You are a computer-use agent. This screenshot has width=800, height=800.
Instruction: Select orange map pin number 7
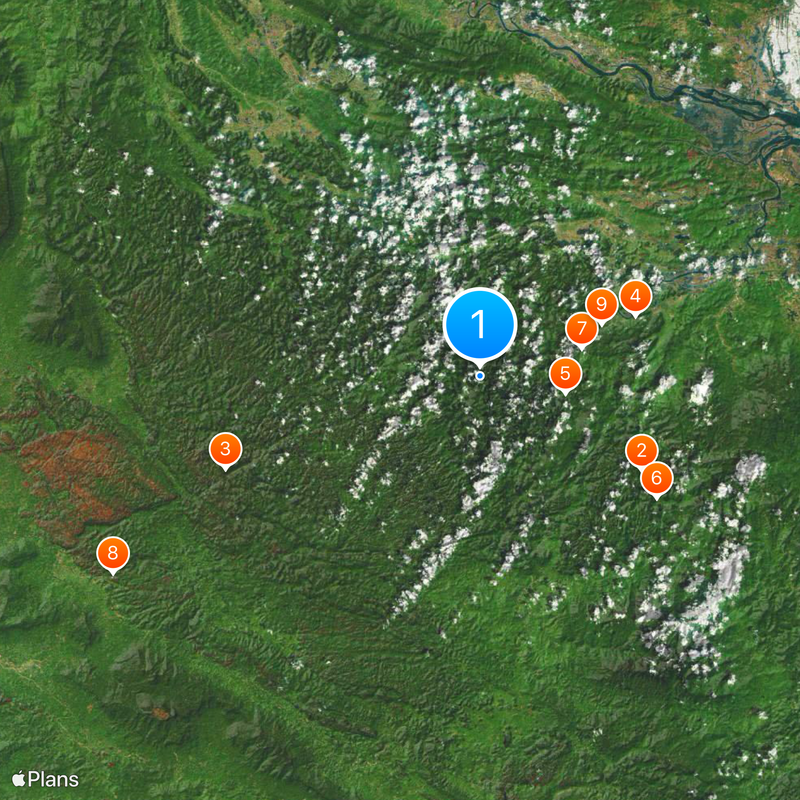[x=580, y=329]
